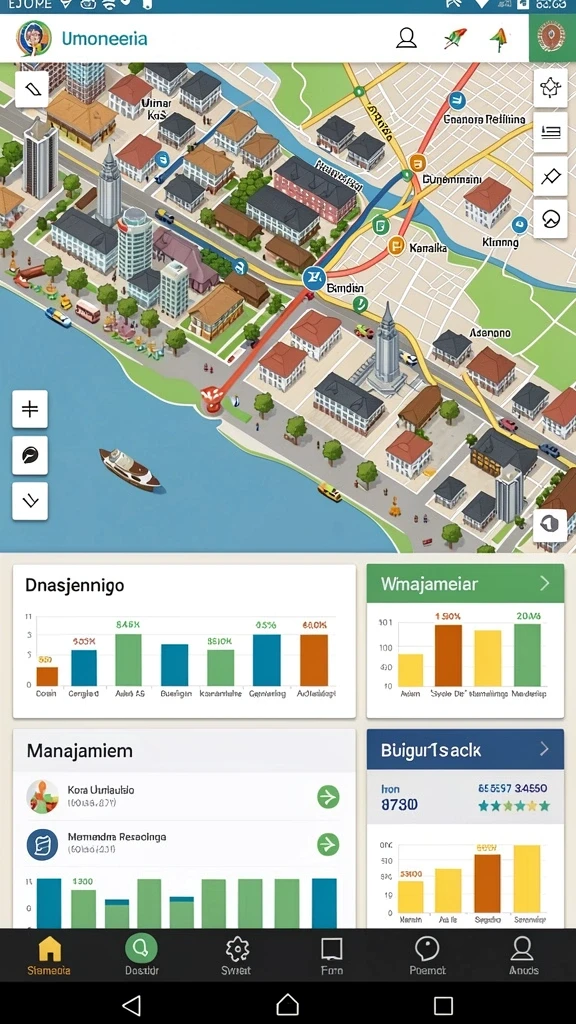Tap the pin tool on the map

pos(551,176)
